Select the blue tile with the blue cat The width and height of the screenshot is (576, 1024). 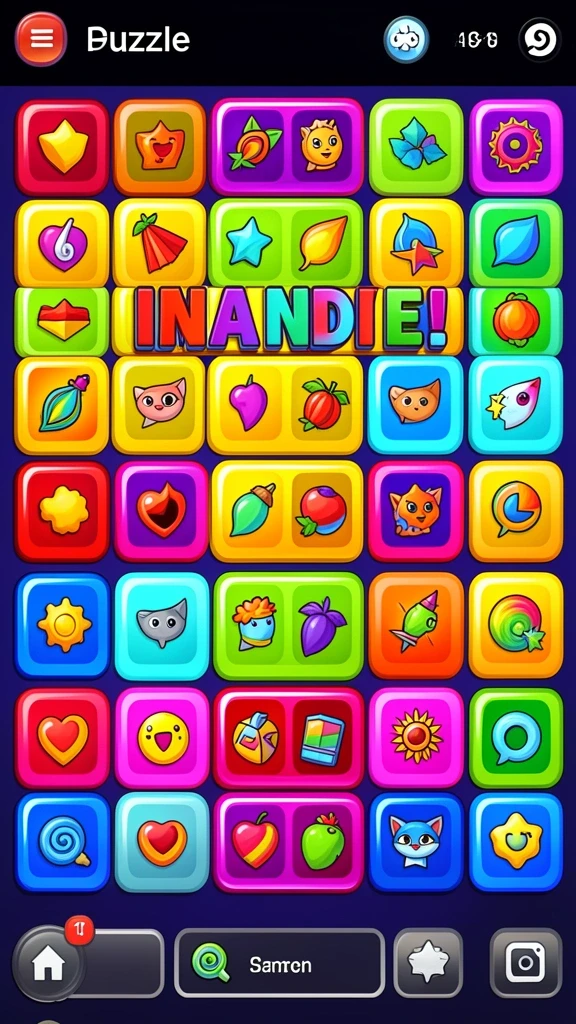416,842
